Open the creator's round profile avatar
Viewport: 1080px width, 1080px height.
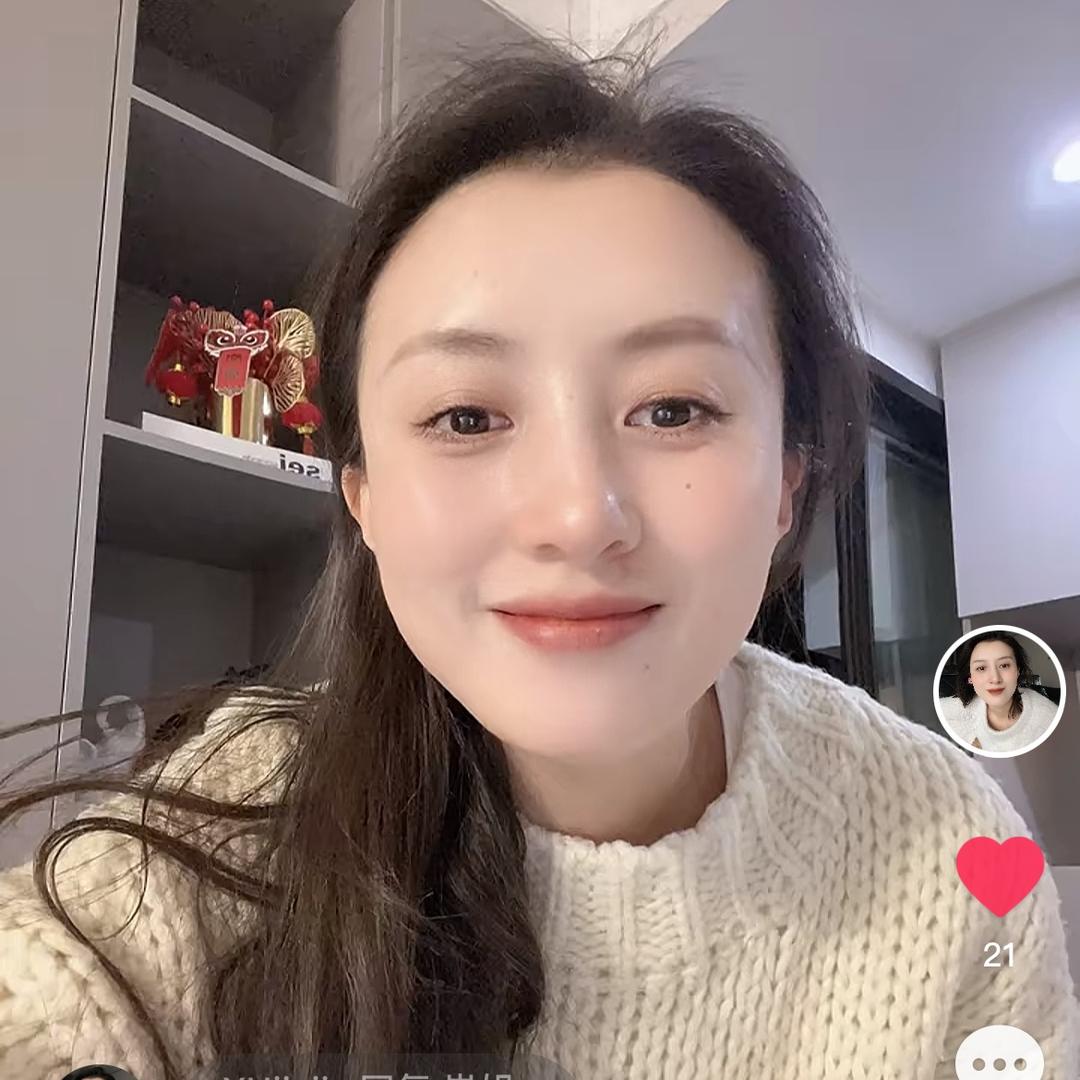[x=999, y=691]
